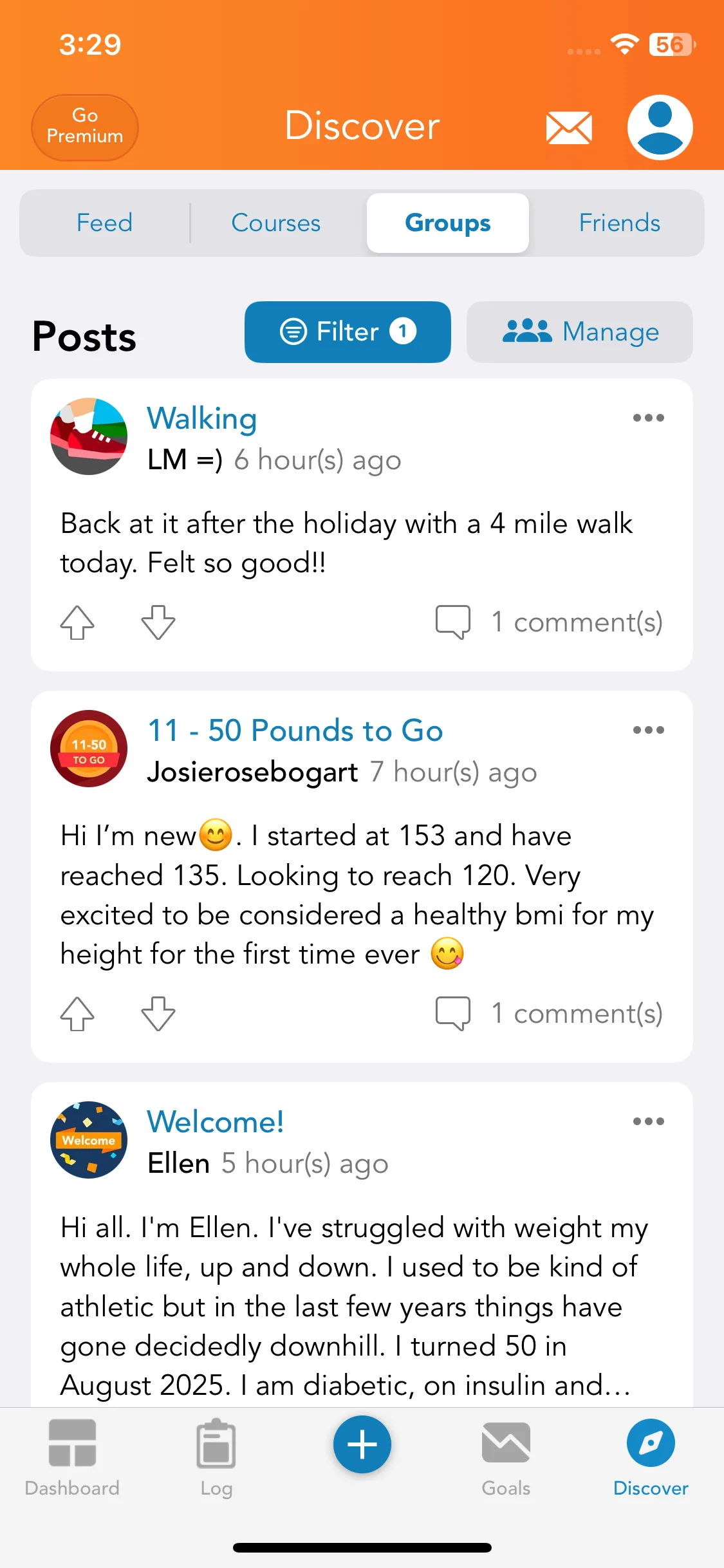This screenshot has height=1568, width=724.
Task: Open overflow menu on the Walking post
Action: point(648,418)
